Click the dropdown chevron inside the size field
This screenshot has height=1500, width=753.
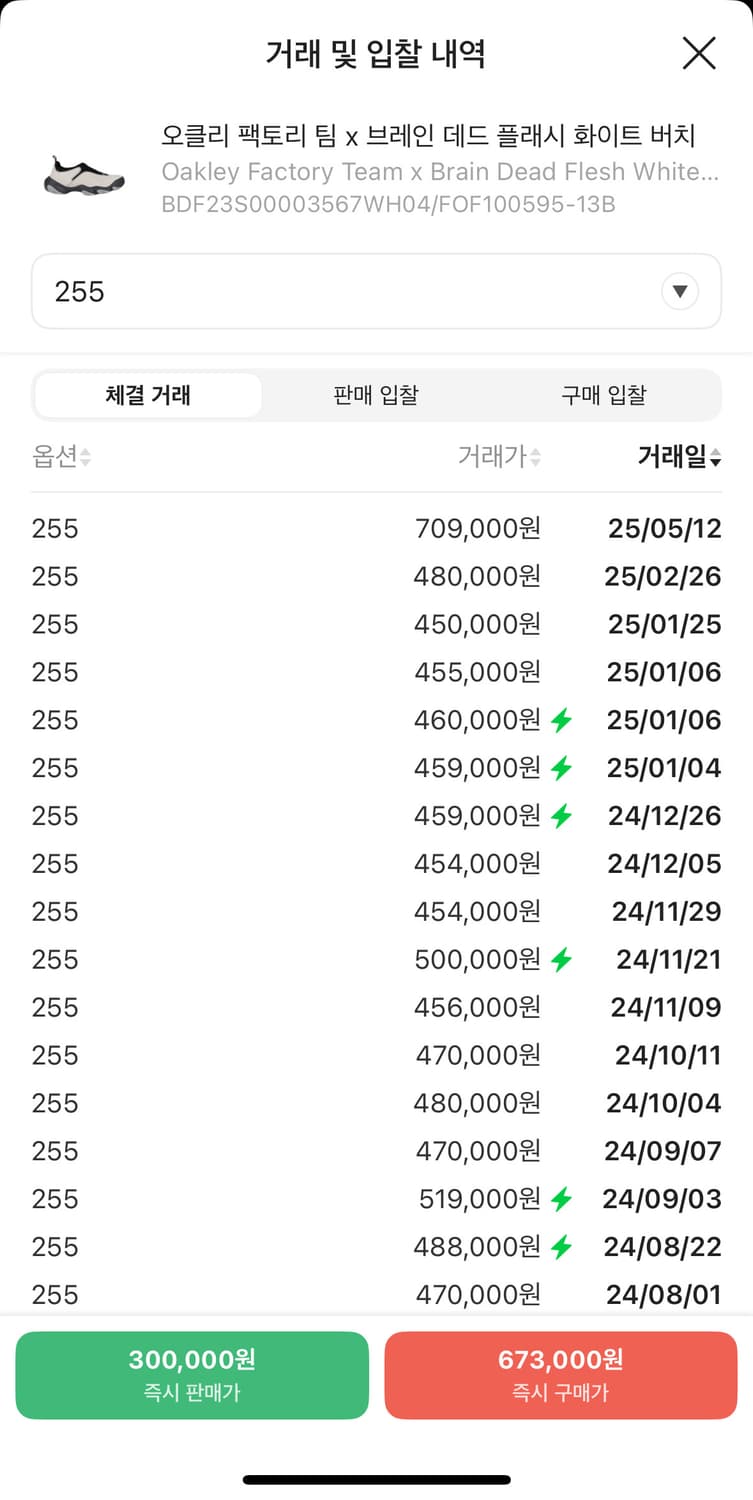680,291
